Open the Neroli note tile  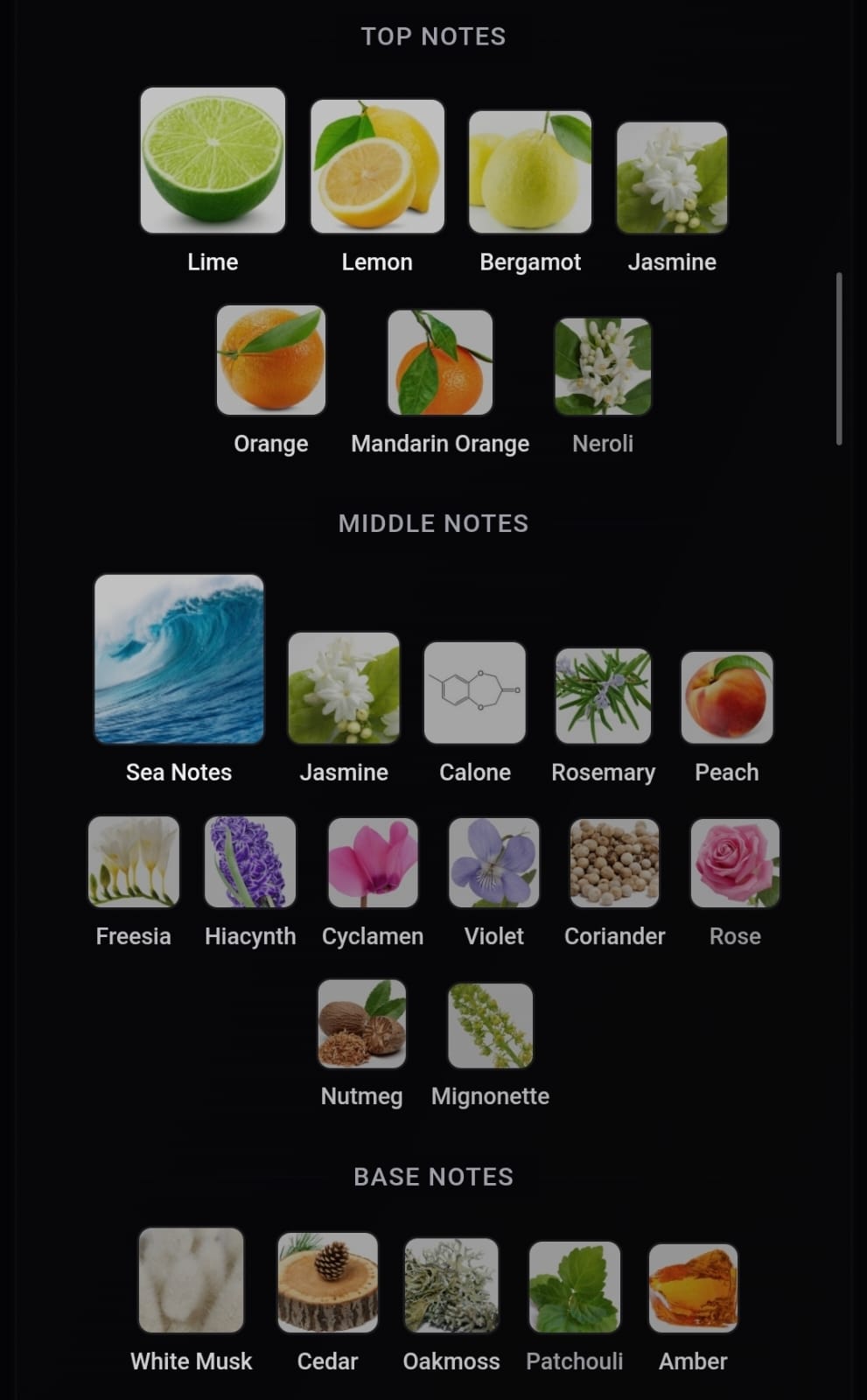[603, 367]
